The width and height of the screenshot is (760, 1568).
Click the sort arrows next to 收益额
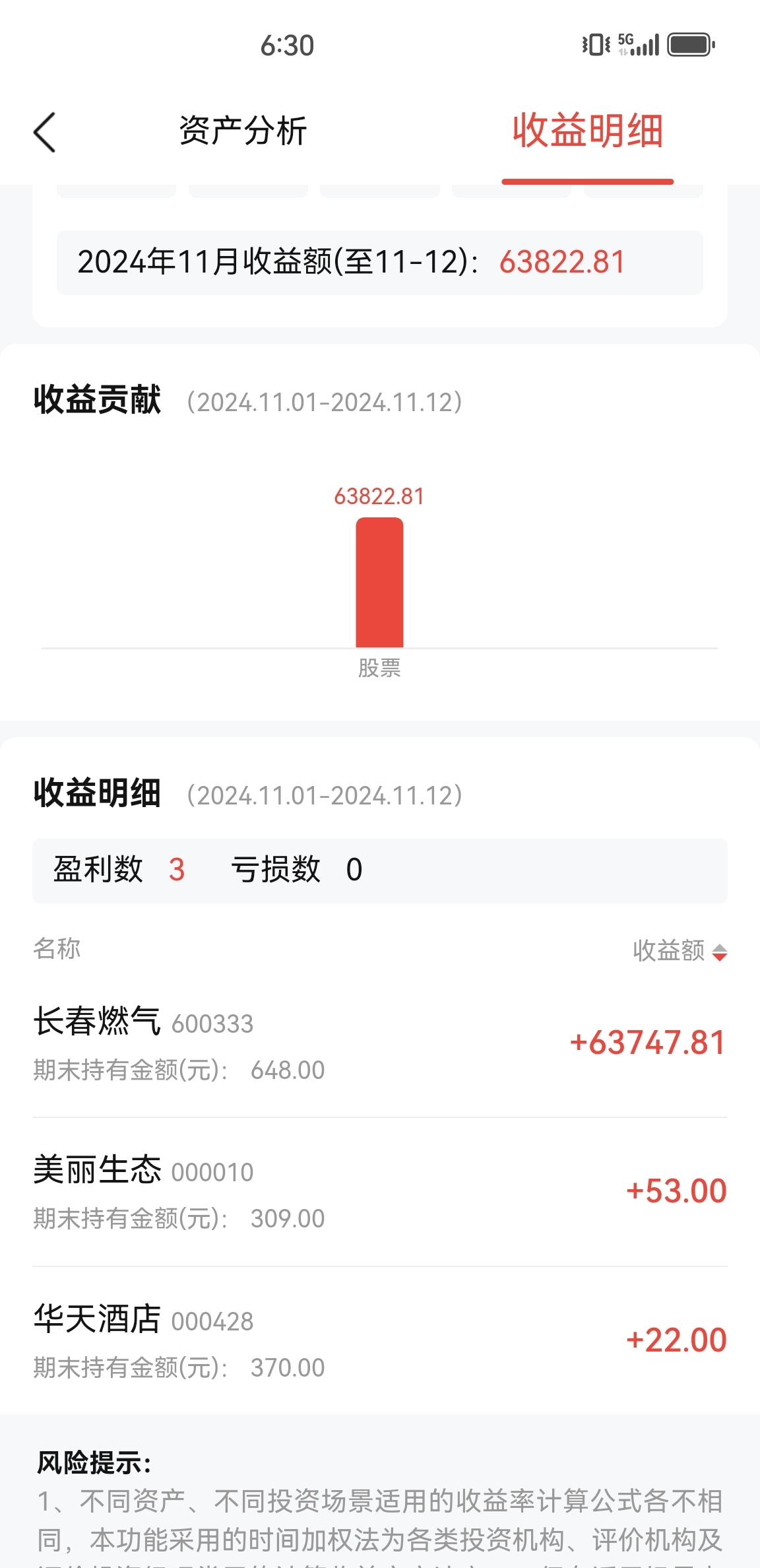coord(720,952)
